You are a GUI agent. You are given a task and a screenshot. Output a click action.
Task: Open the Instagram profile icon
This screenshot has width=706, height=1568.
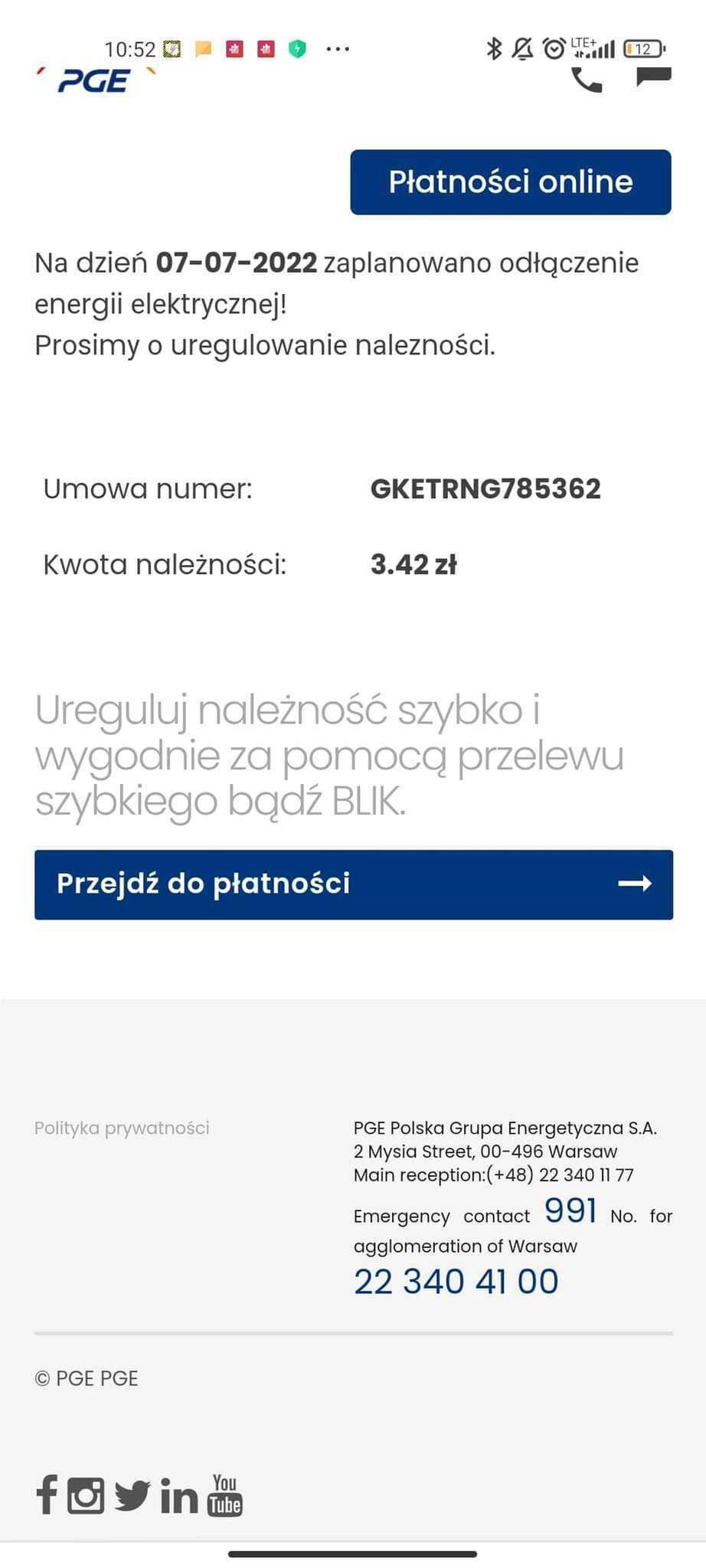(x=86, y=1494)
